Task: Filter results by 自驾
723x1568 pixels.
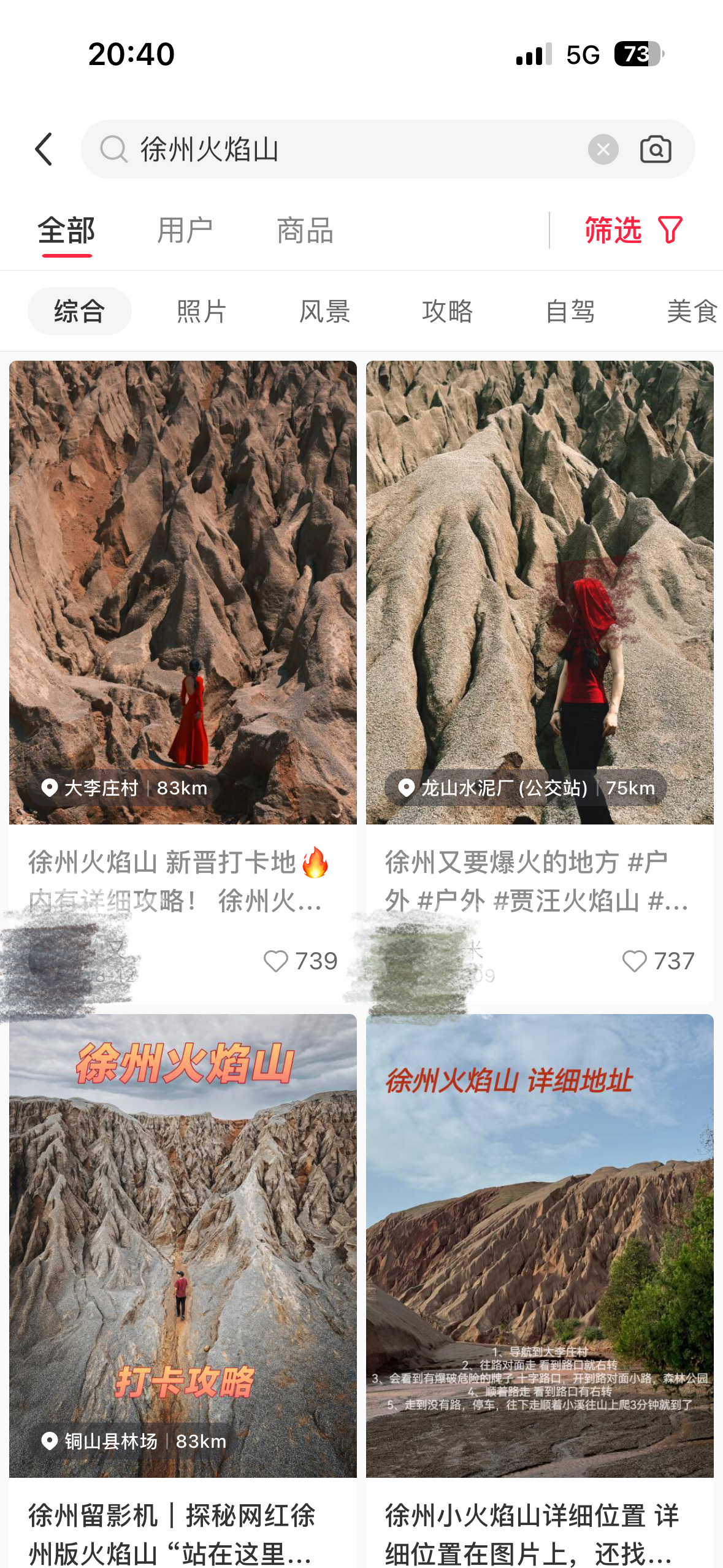Action: click(570, 311)
